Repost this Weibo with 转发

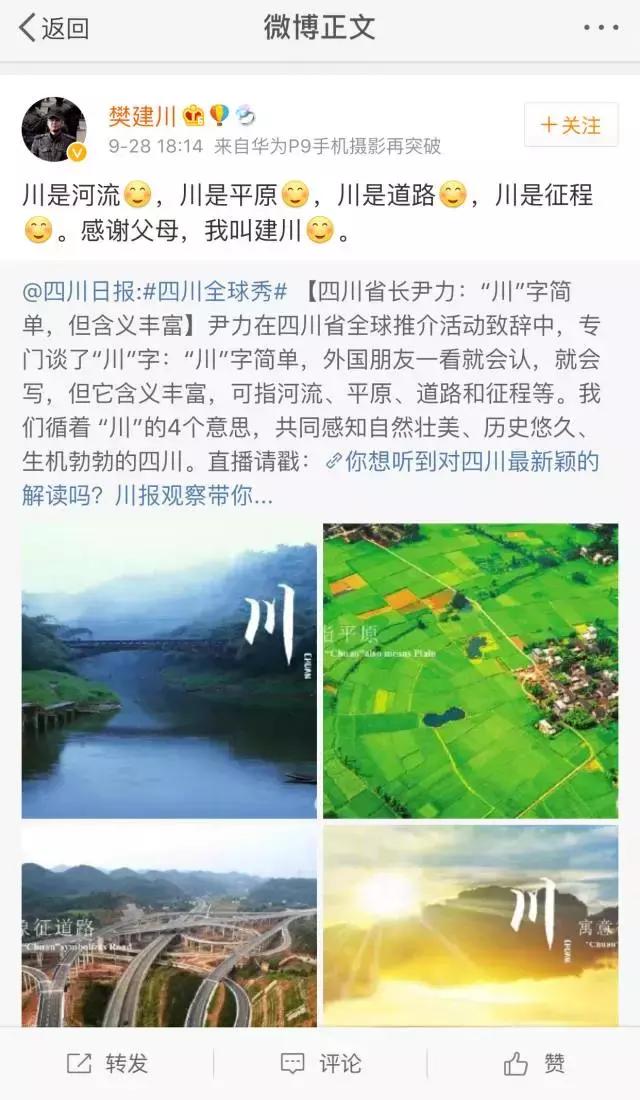tap(107, 1063)
